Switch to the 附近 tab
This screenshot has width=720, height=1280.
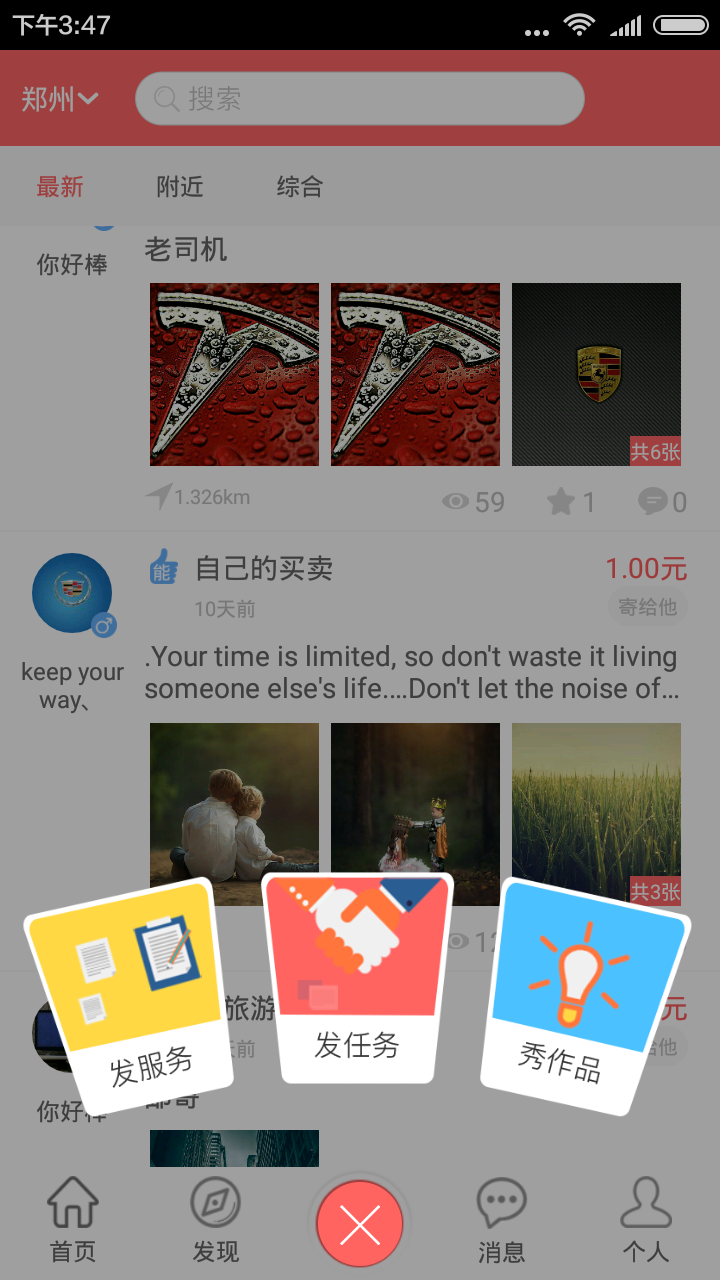click(180, 187)
